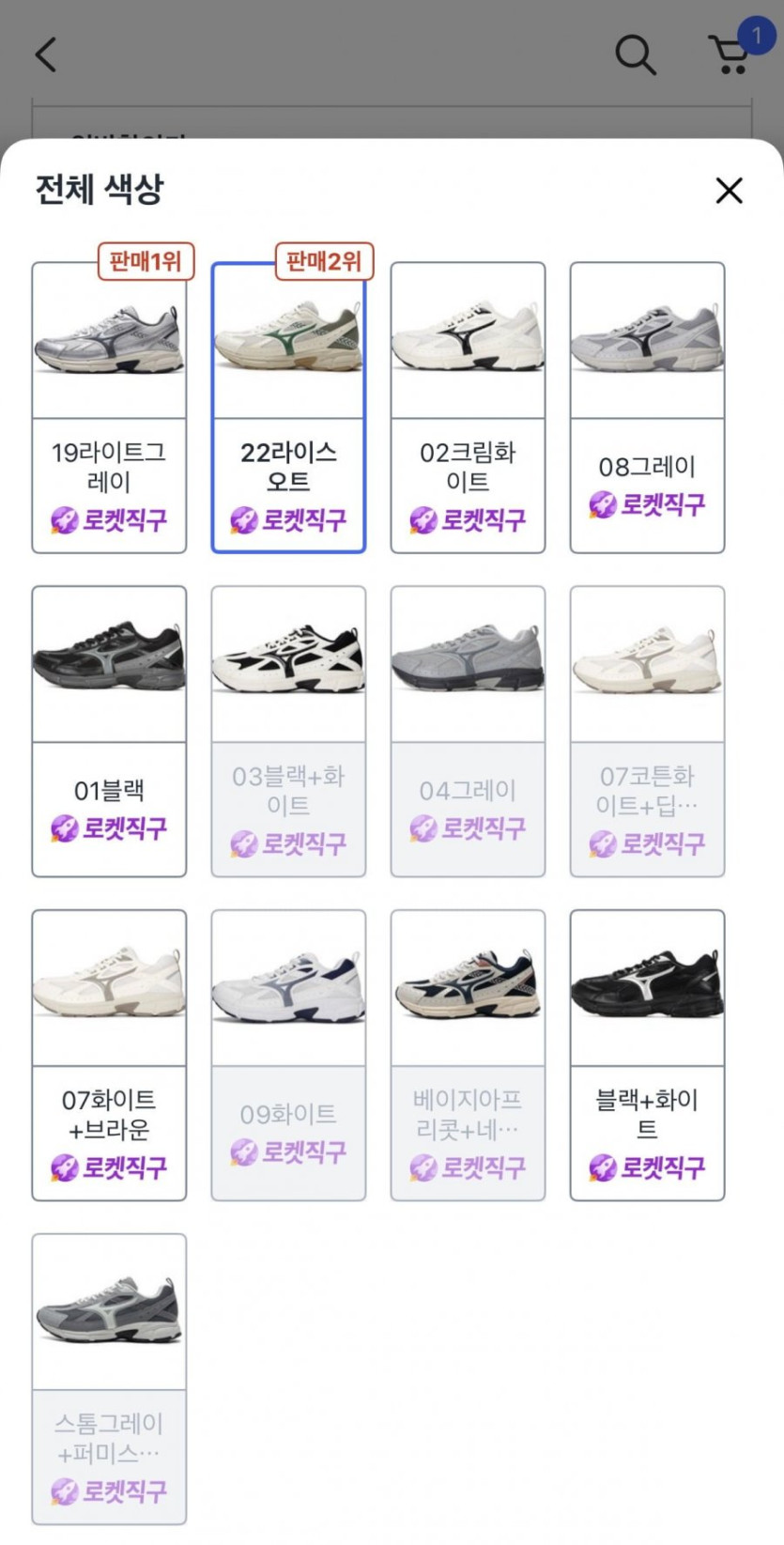Tap the 07코튼화이트+딥 color tile

647,731
